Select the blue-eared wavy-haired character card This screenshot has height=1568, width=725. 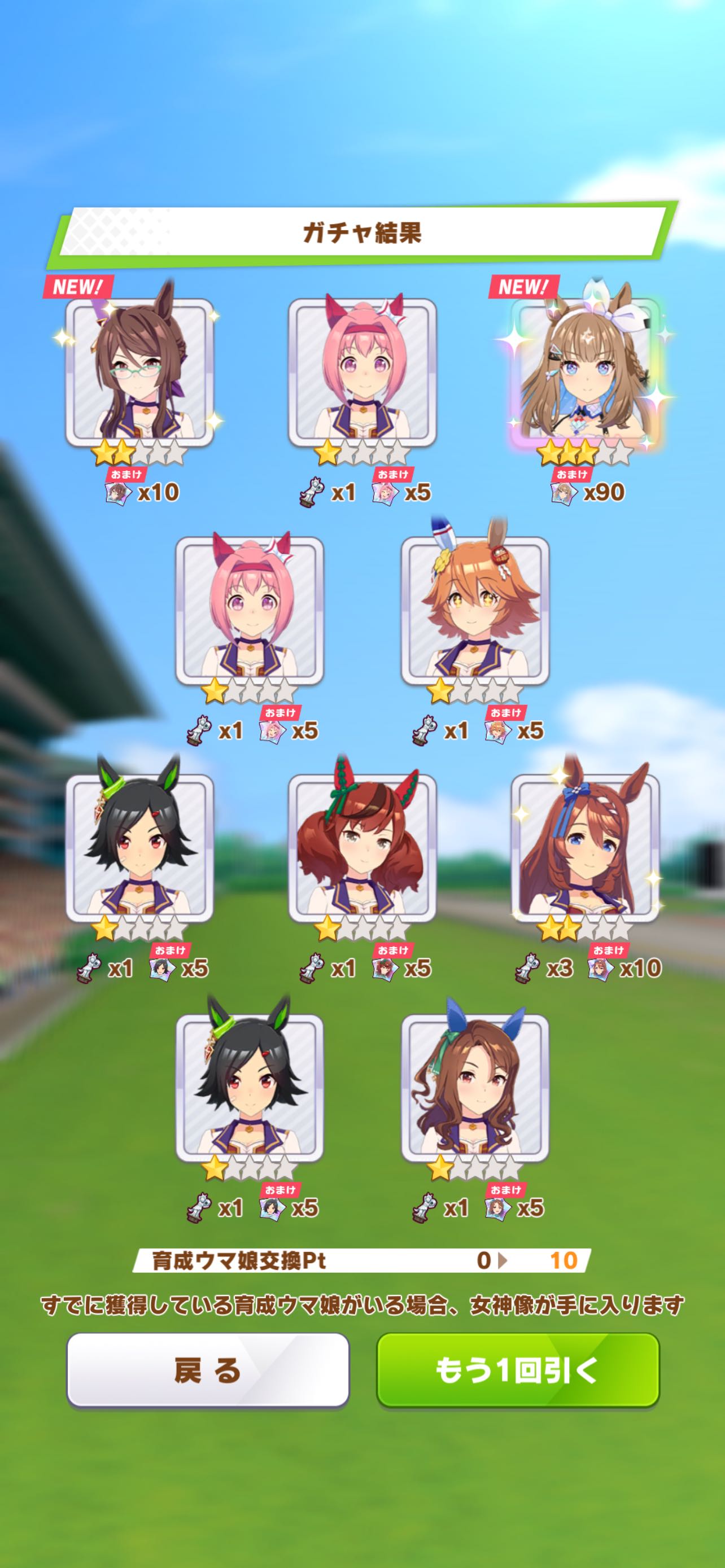point(475,1087)
